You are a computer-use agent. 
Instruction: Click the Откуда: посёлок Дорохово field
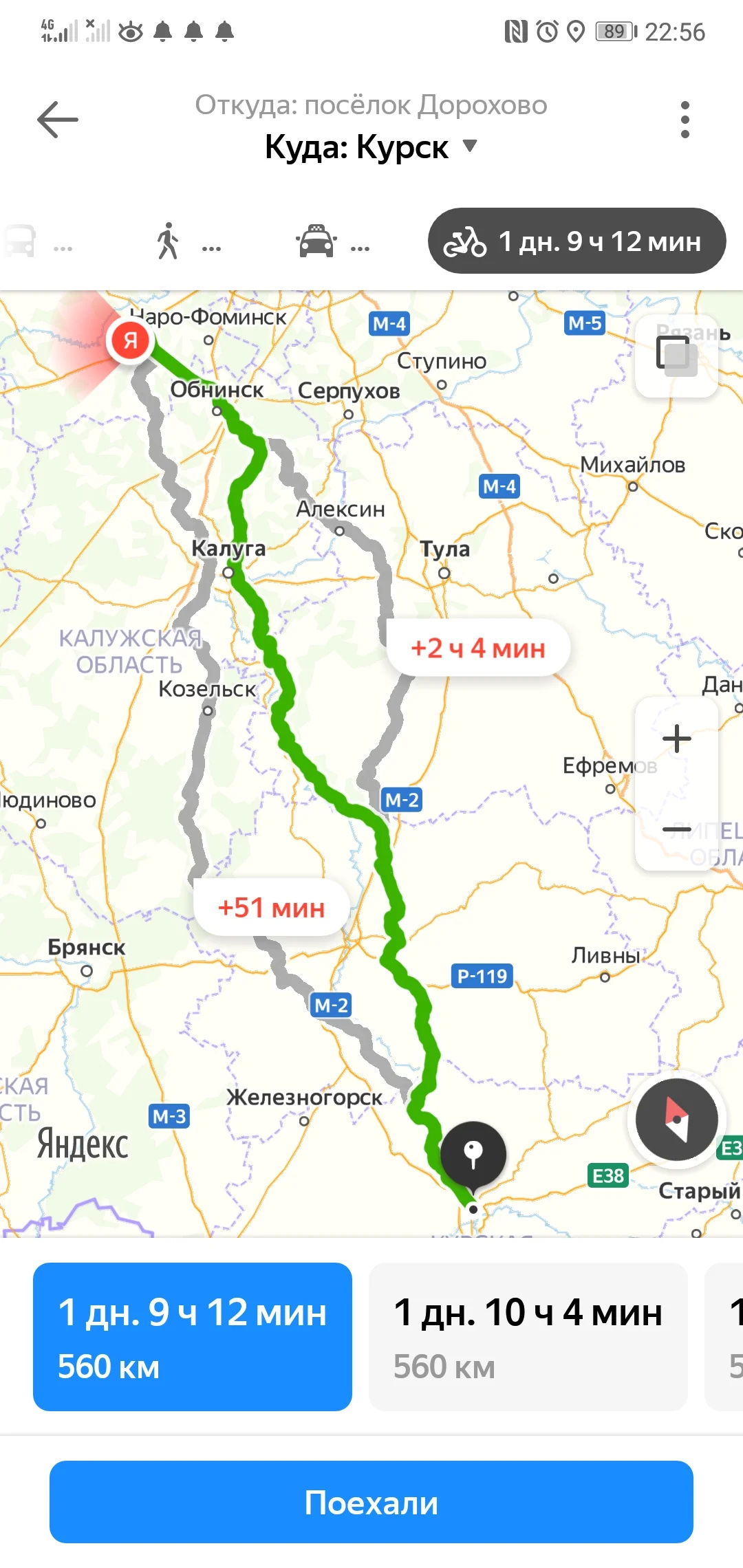pos(371,105)
